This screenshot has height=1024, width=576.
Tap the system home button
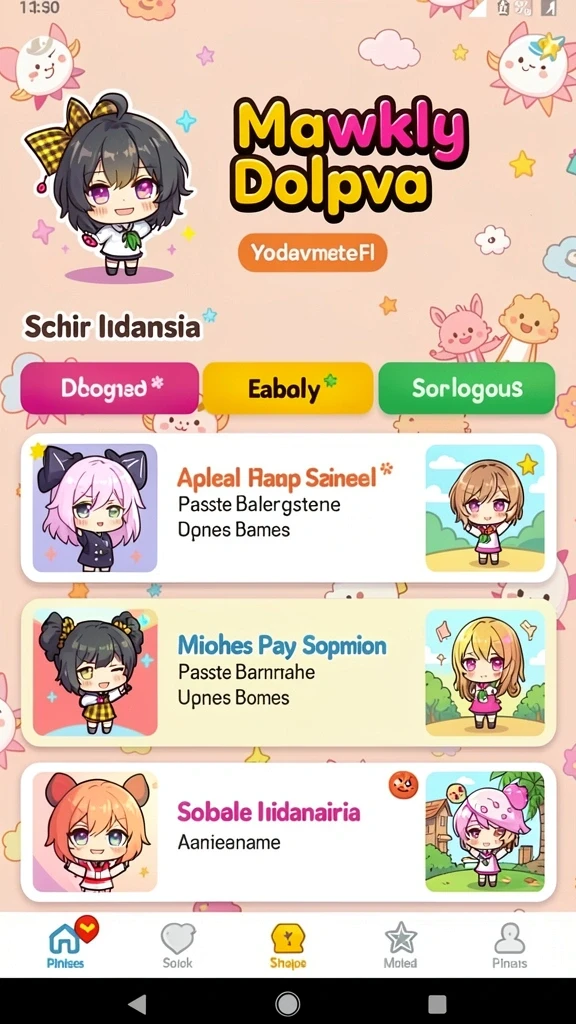click(287, 1003)
